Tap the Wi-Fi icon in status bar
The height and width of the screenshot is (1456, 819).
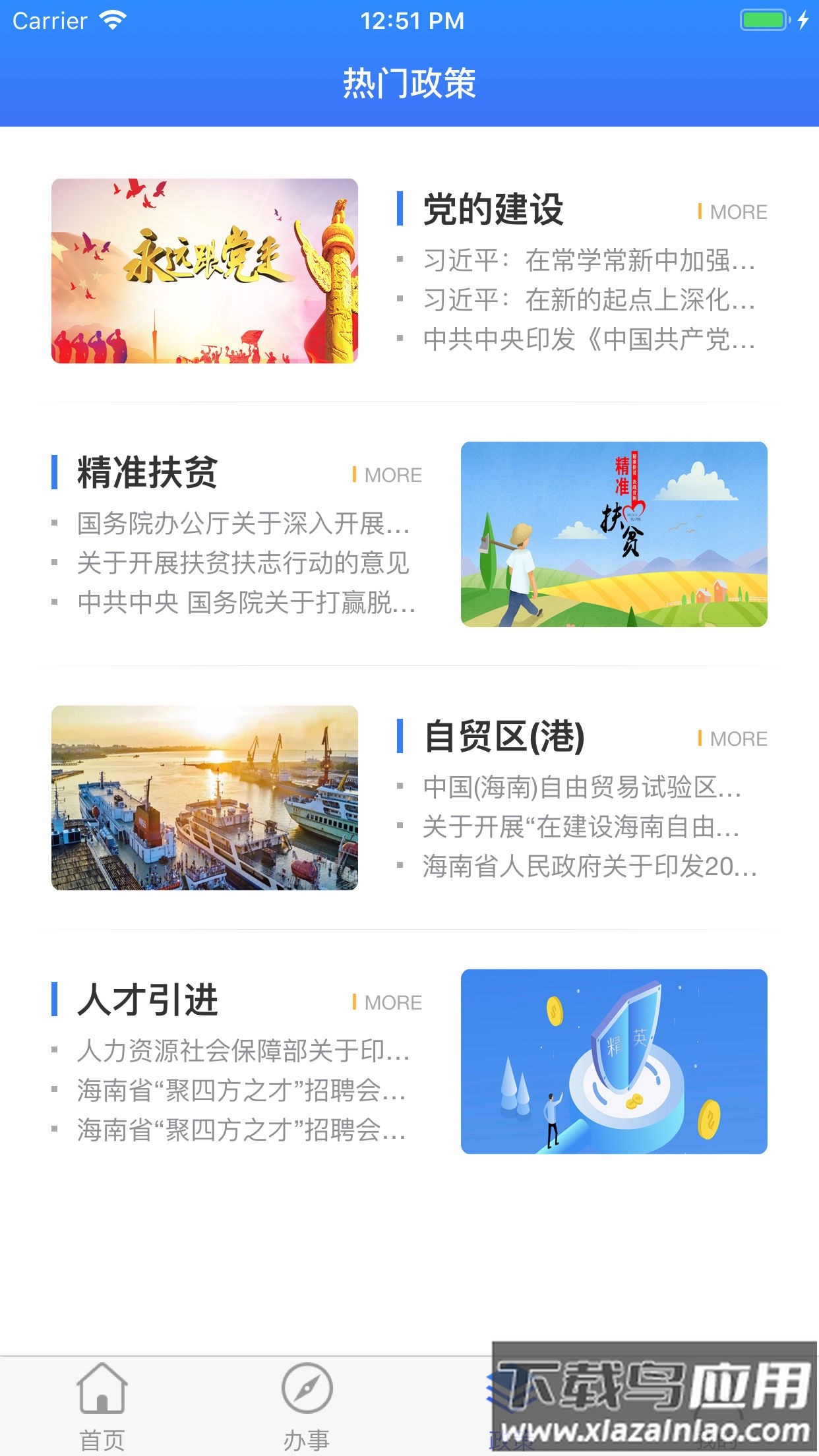pos(111,20)
